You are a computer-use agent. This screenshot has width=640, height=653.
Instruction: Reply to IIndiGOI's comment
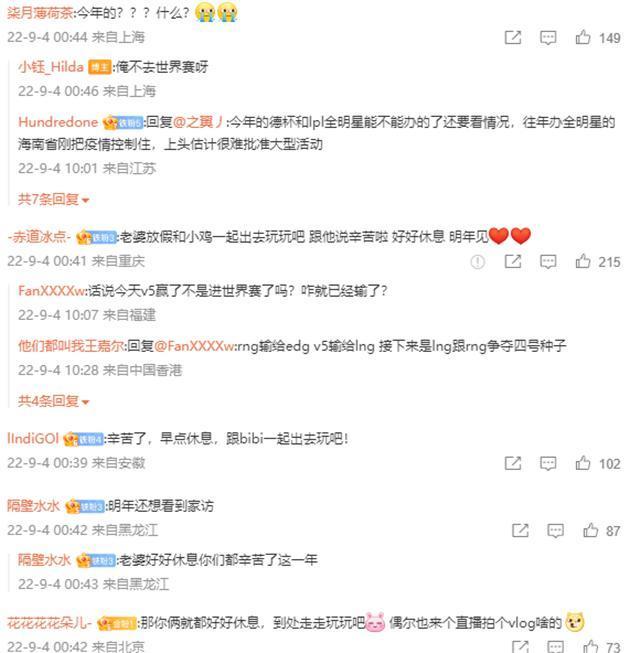click(548, 464)
